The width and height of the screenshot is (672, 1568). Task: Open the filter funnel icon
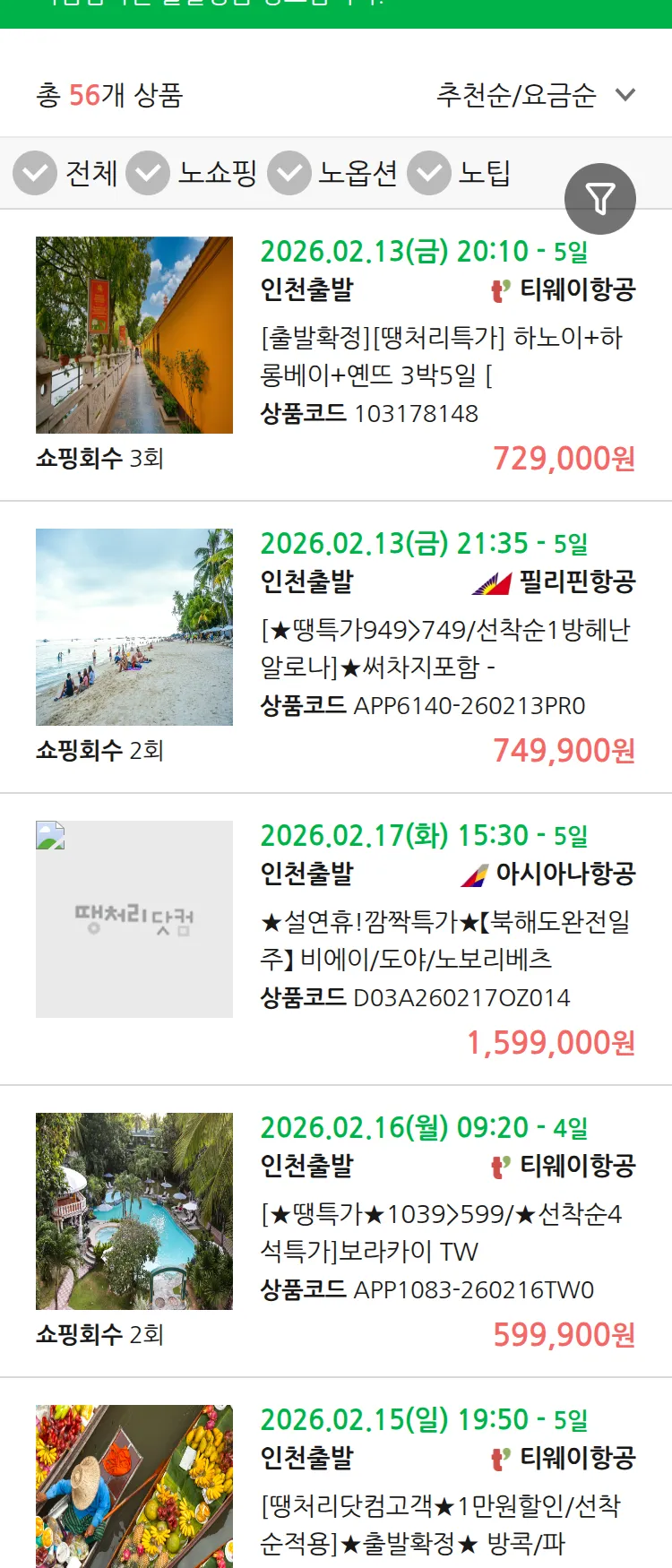tap(600, 198)
